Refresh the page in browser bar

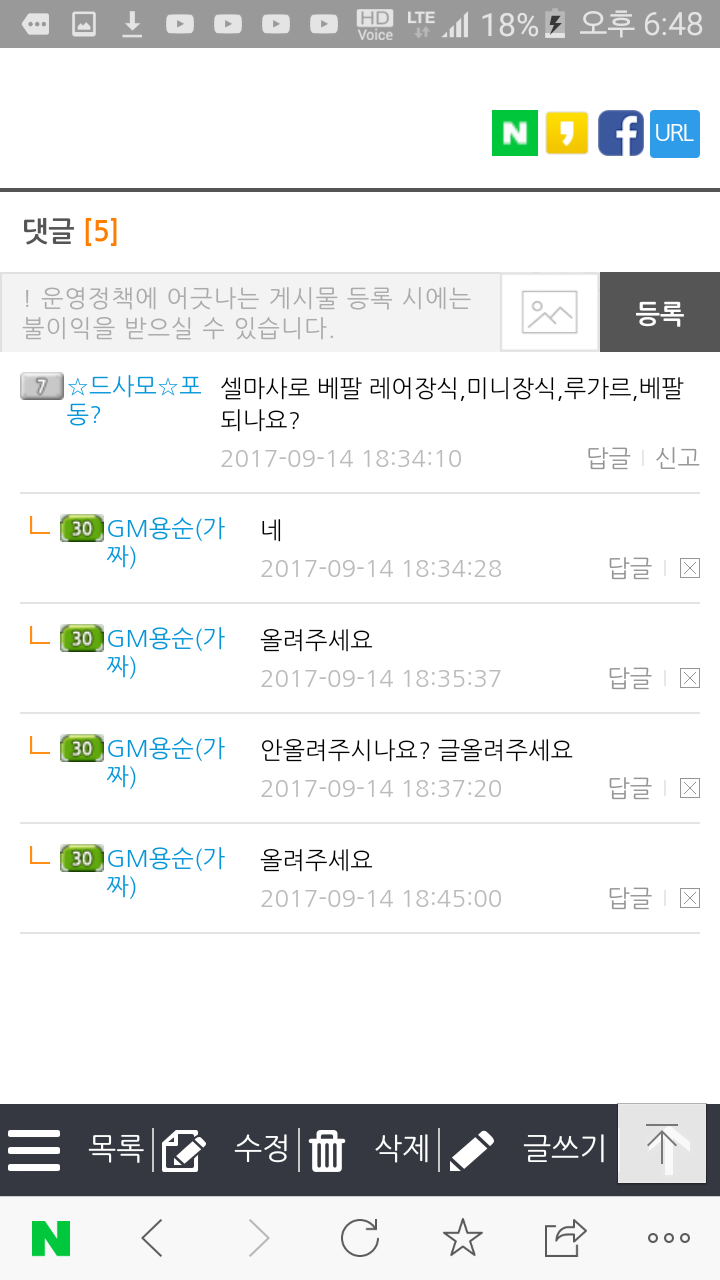360,1239
